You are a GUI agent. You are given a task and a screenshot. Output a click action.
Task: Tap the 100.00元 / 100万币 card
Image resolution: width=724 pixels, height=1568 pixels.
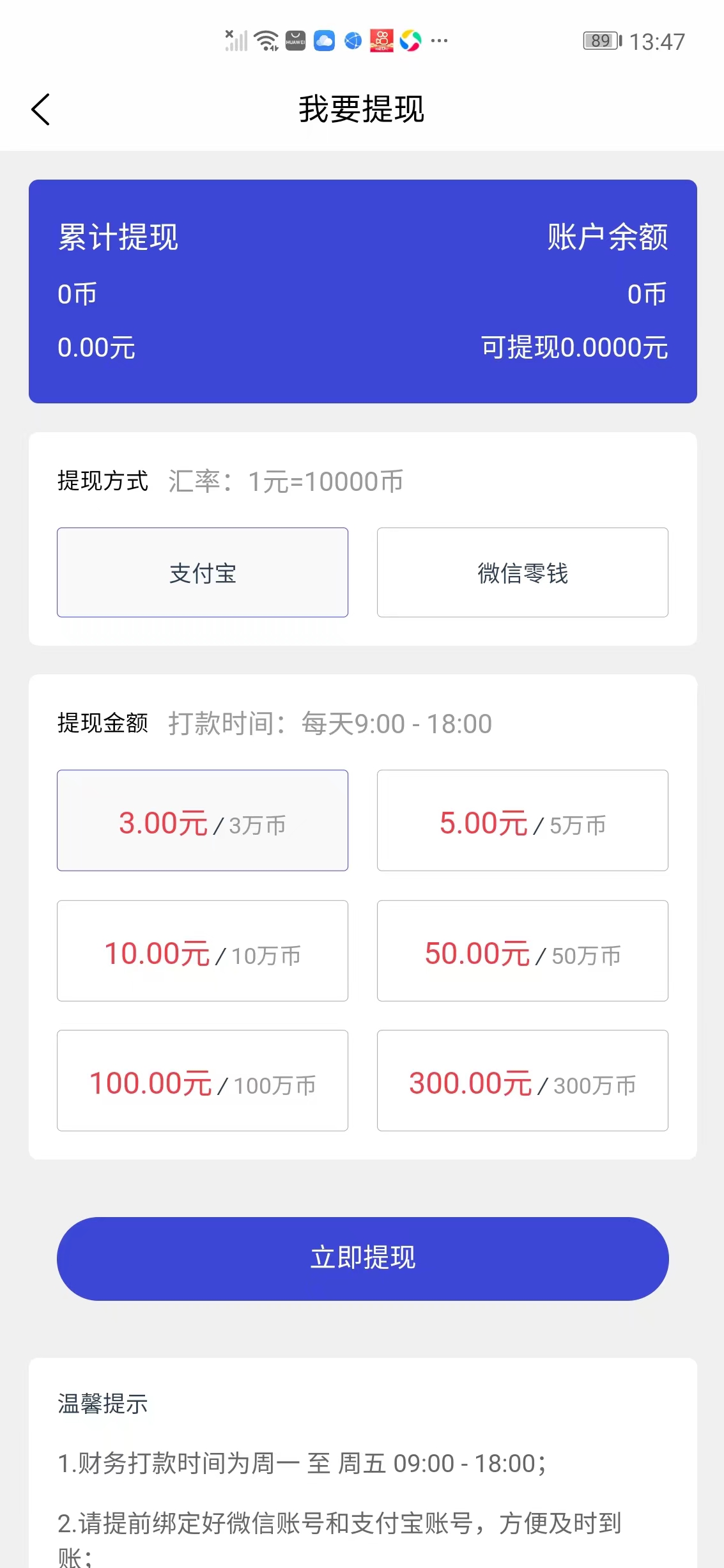click(203, 1080)
